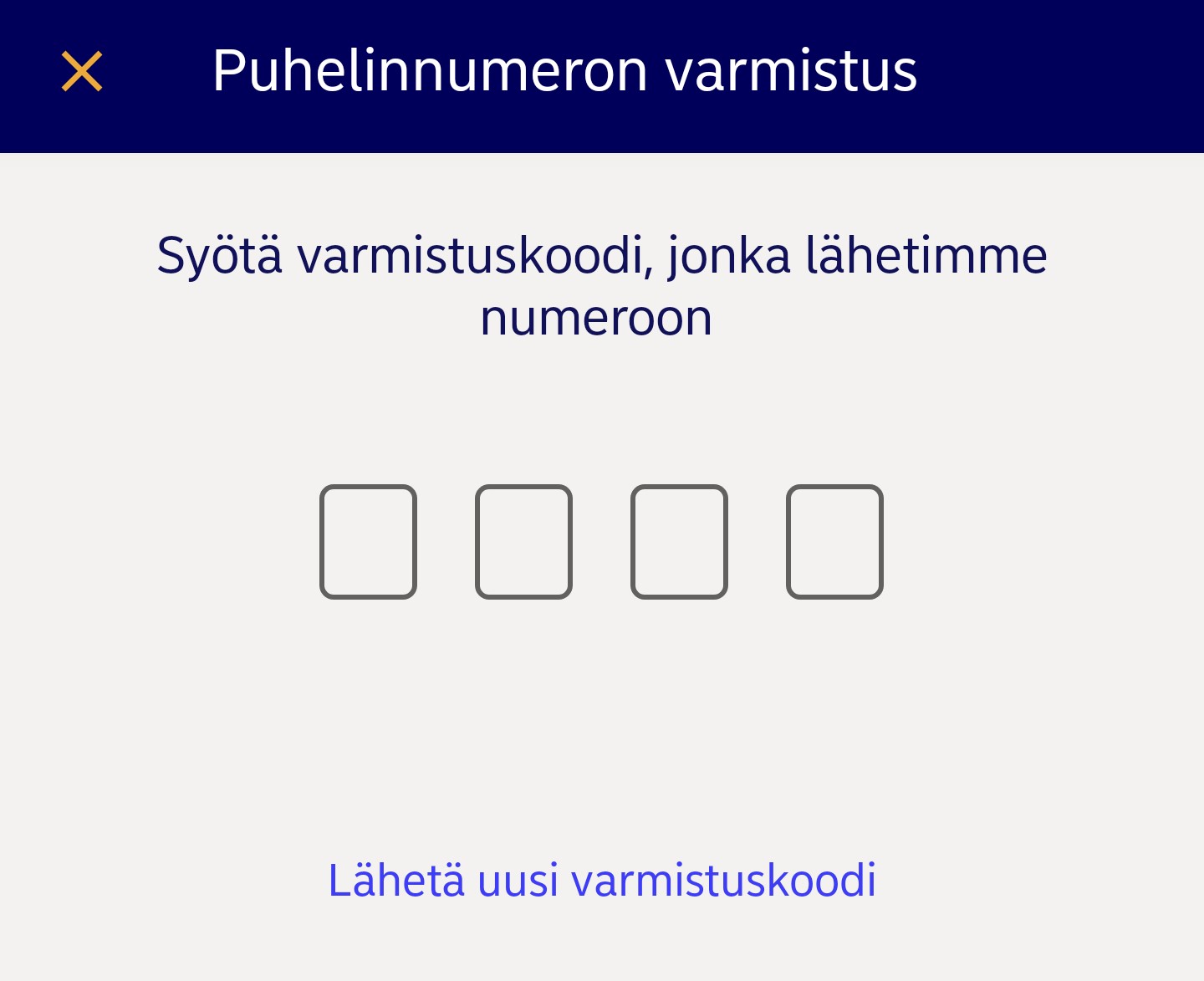Close the Puhelinnumeron varmistus screen
Viewport: 1204px width, 981px height.
tap(82, 71)
